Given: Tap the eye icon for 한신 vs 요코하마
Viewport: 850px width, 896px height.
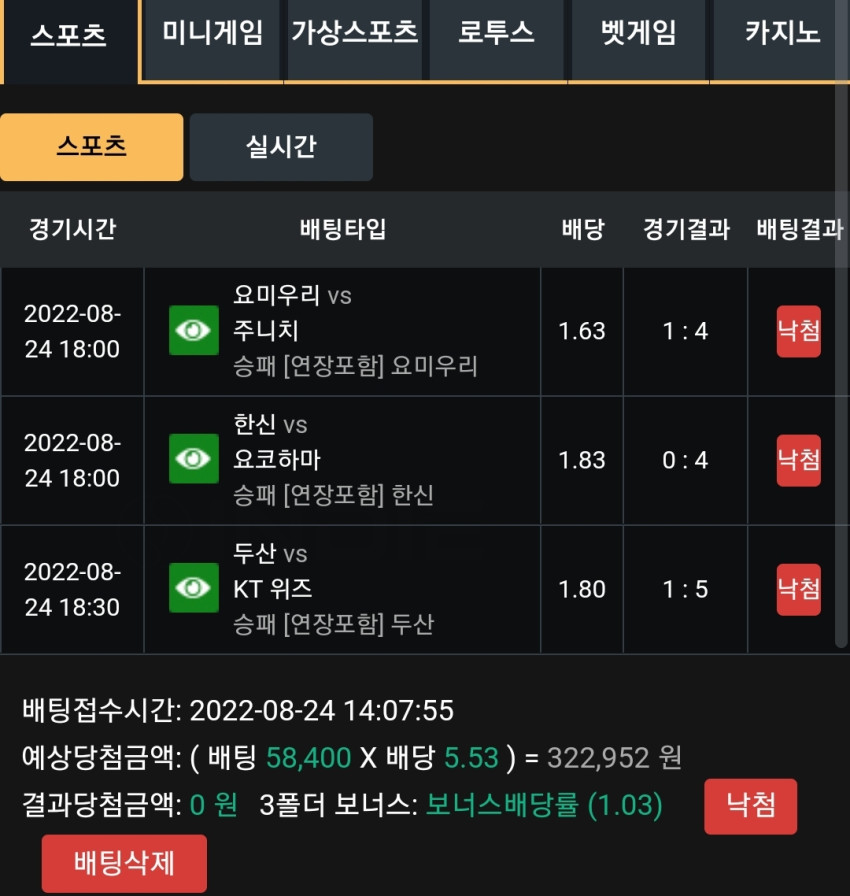Looking at the screenshot, I should click(194, 459).
